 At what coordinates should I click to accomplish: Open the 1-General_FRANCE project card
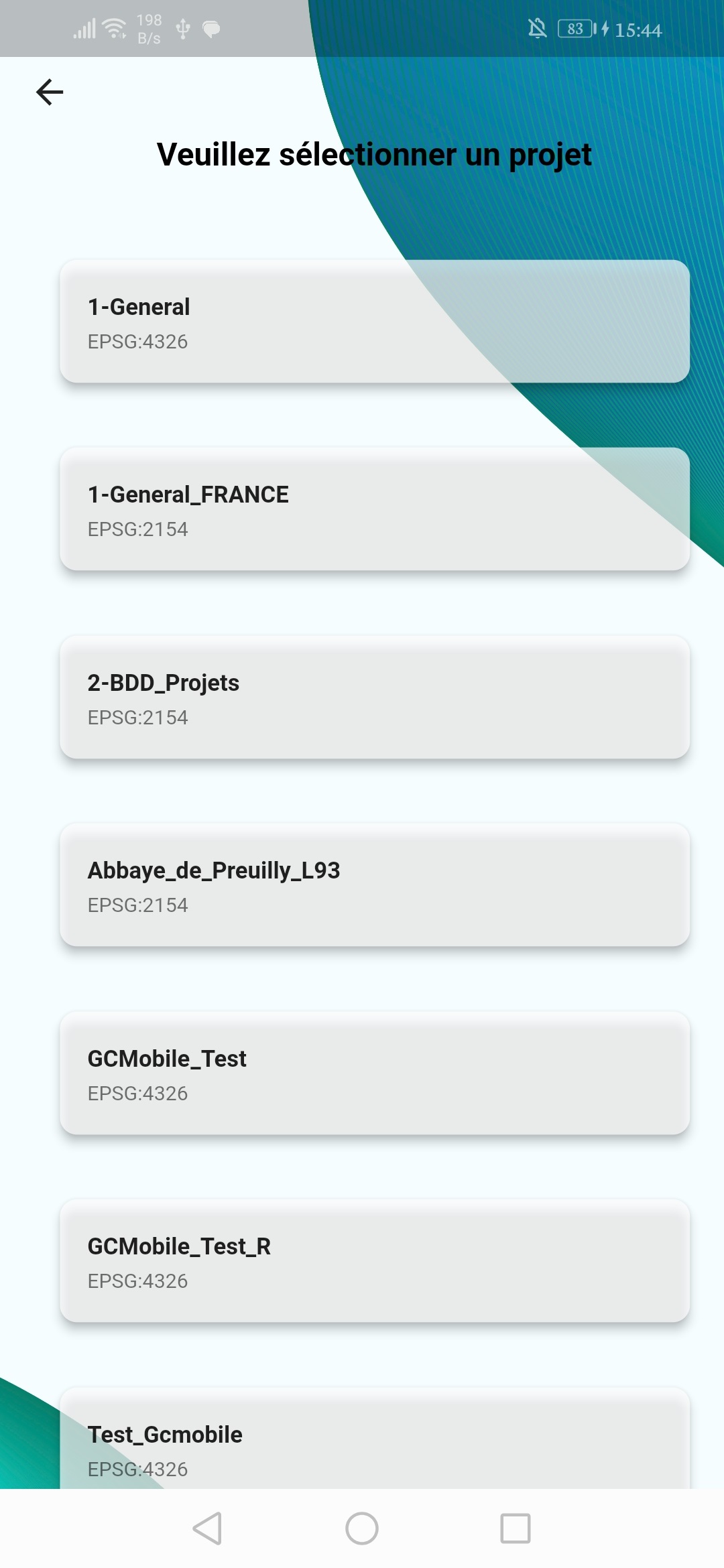point(375,509)
